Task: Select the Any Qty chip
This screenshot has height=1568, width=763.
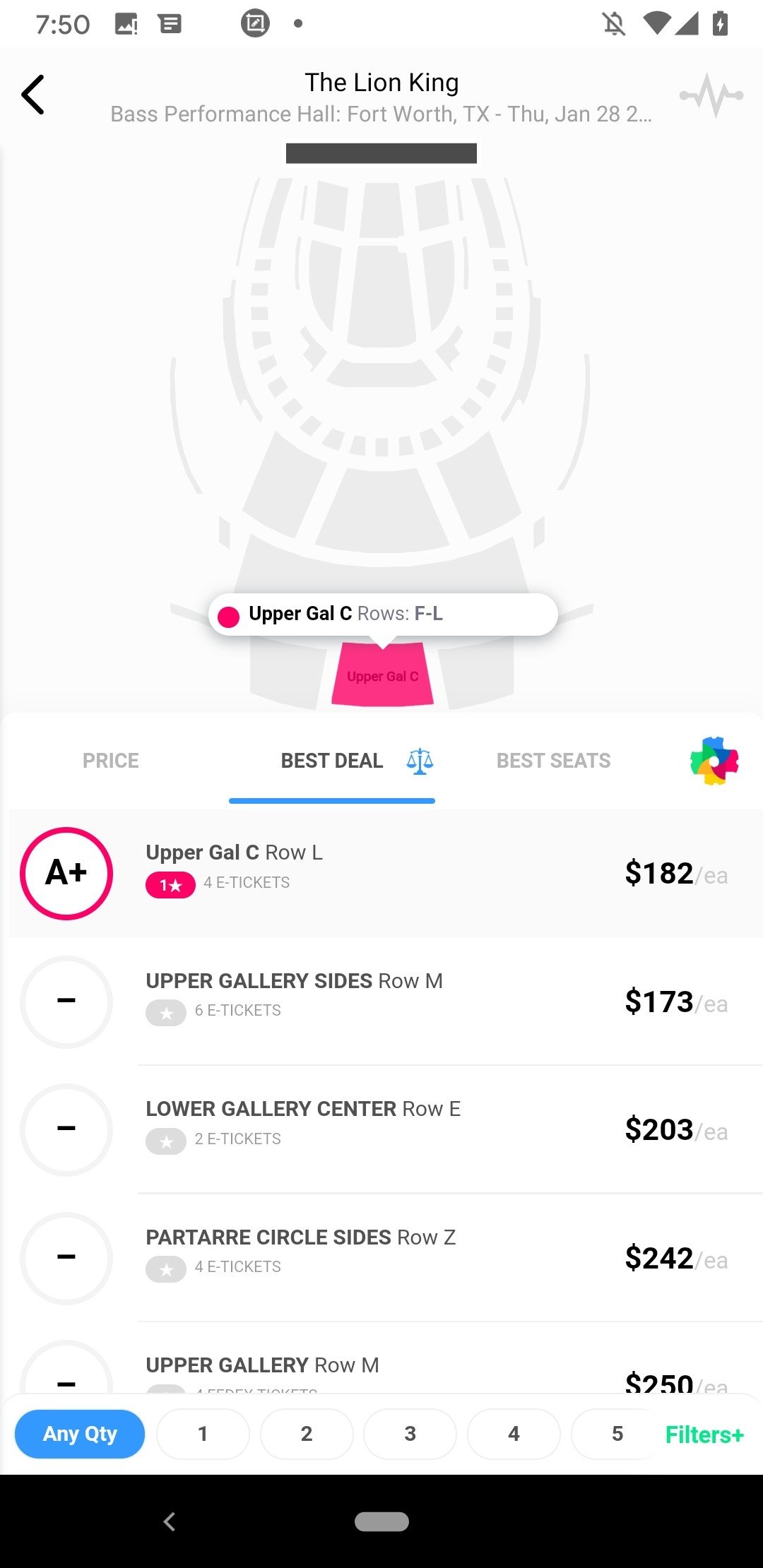Action: pos(80,1434)
